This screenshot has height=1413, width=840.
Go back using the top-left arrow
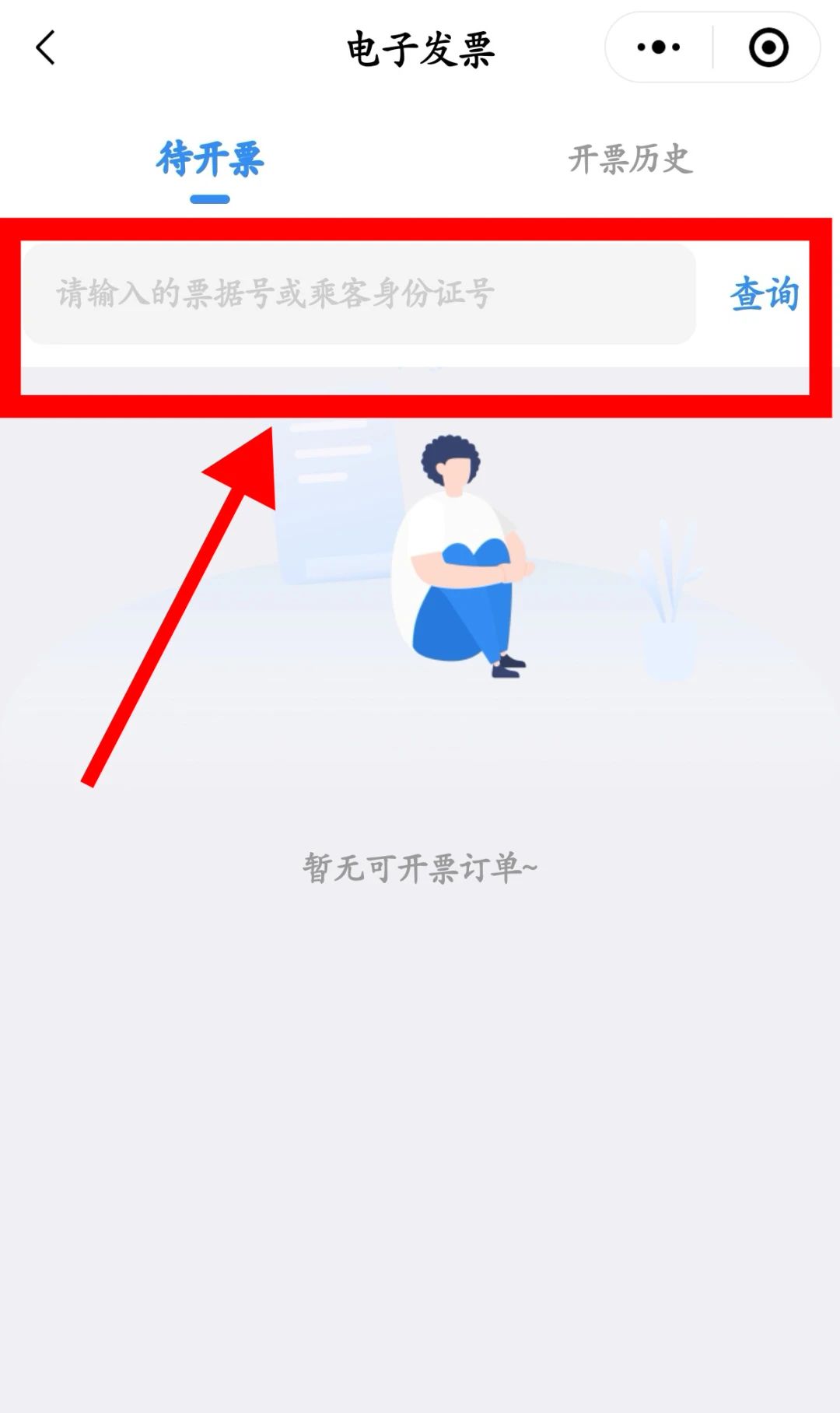(46, 48)
